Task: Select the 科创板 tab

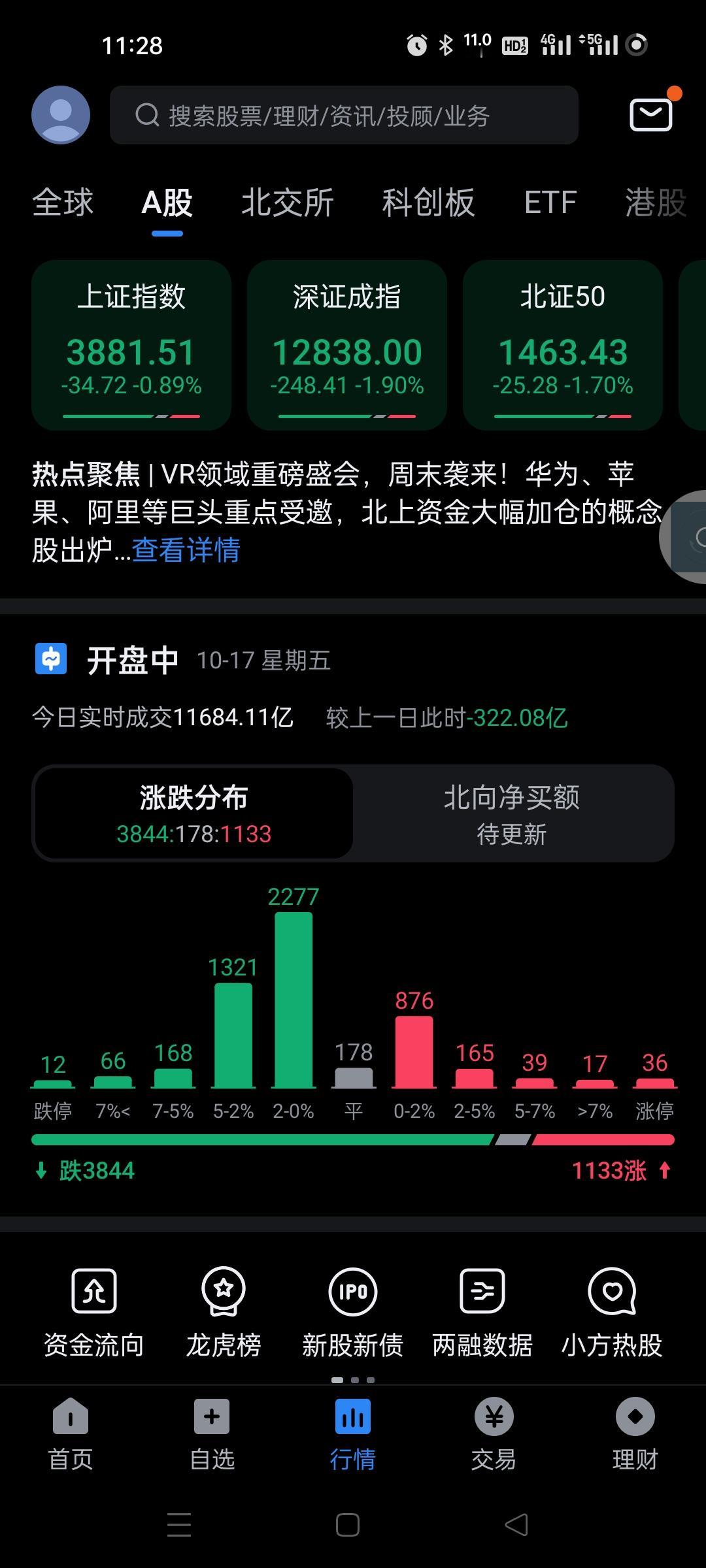Action: point(428,202)
